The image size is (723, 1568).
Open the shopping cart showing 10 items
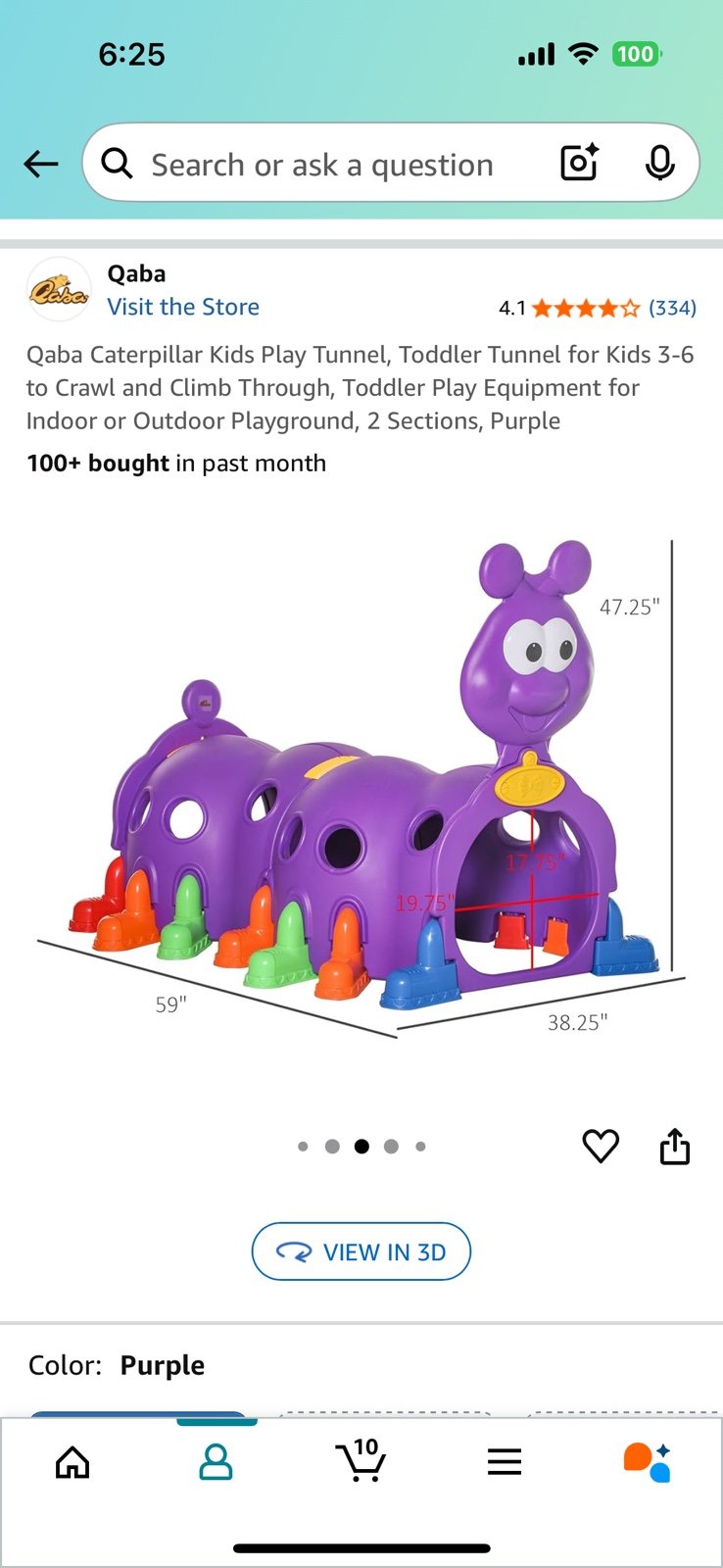[x=361, y=1461]
